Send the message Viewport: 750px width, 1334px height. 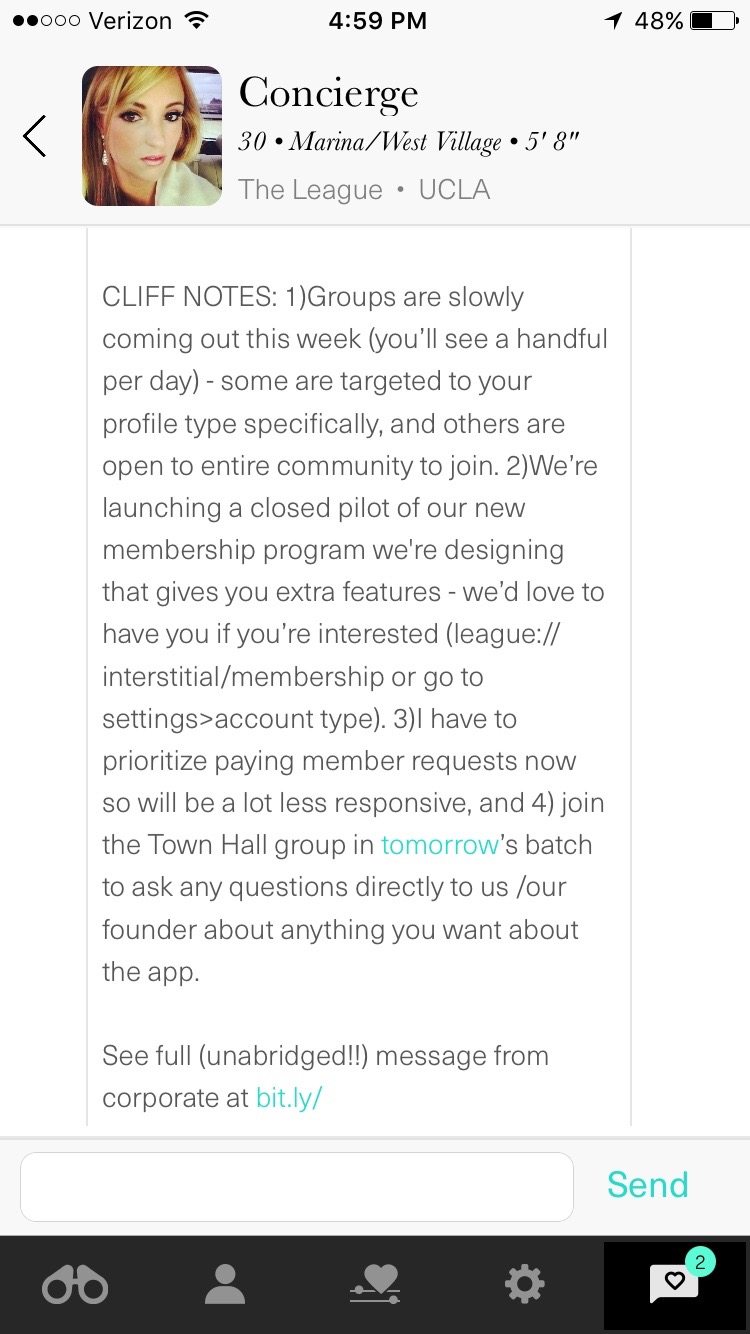pos(647,1185)
